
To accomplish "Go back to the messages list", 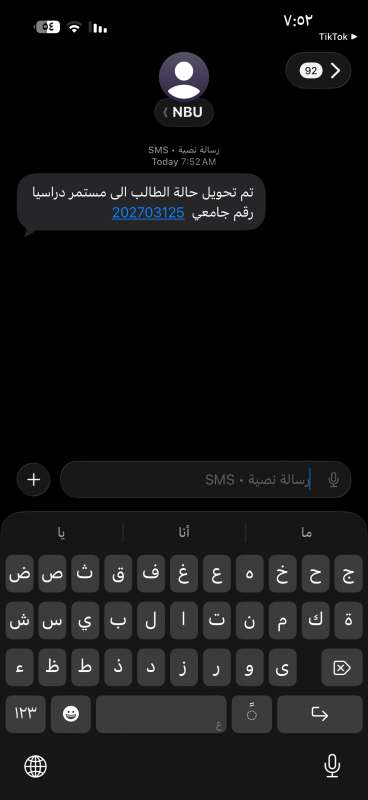I will coord(318,70).
